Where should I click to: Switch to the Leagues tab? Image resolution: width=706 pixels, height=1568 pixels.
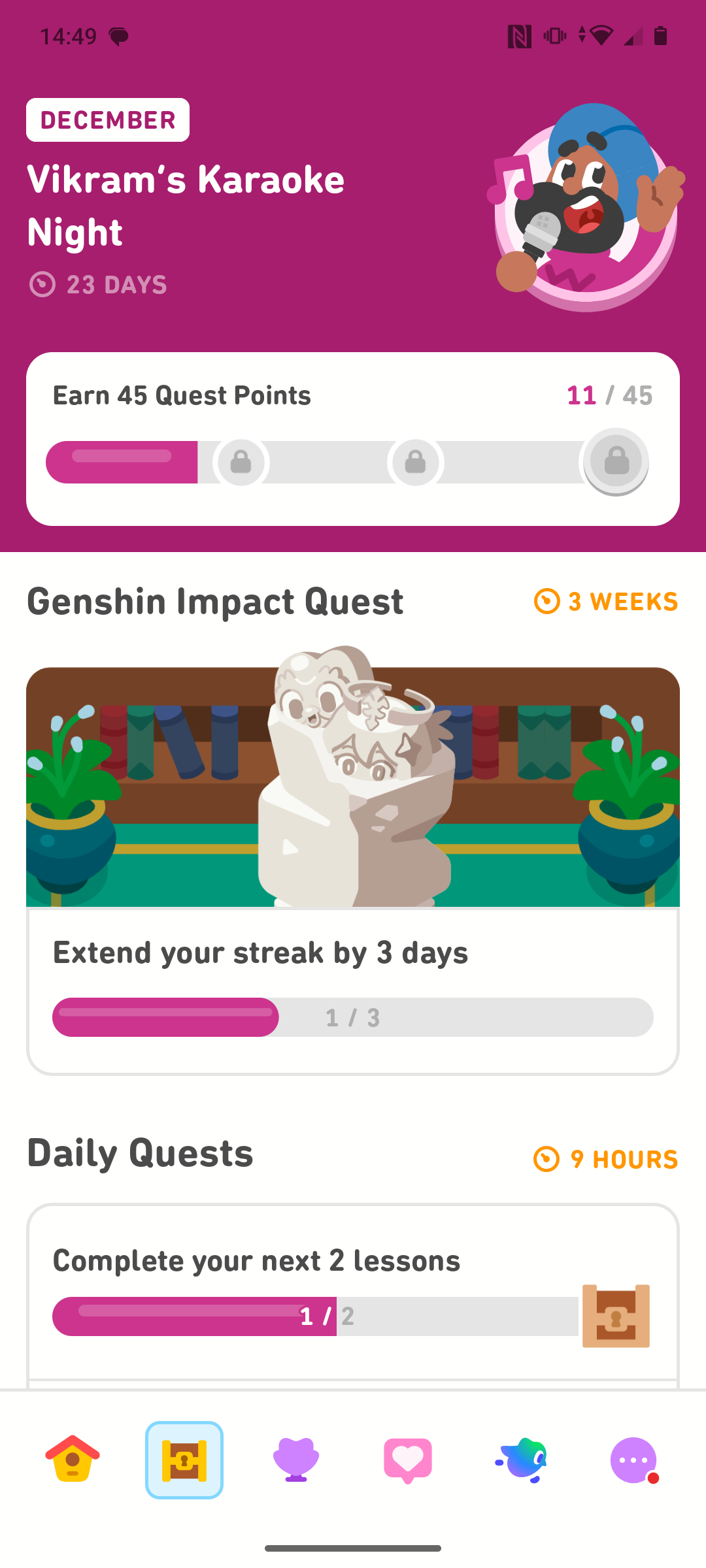296,1460
